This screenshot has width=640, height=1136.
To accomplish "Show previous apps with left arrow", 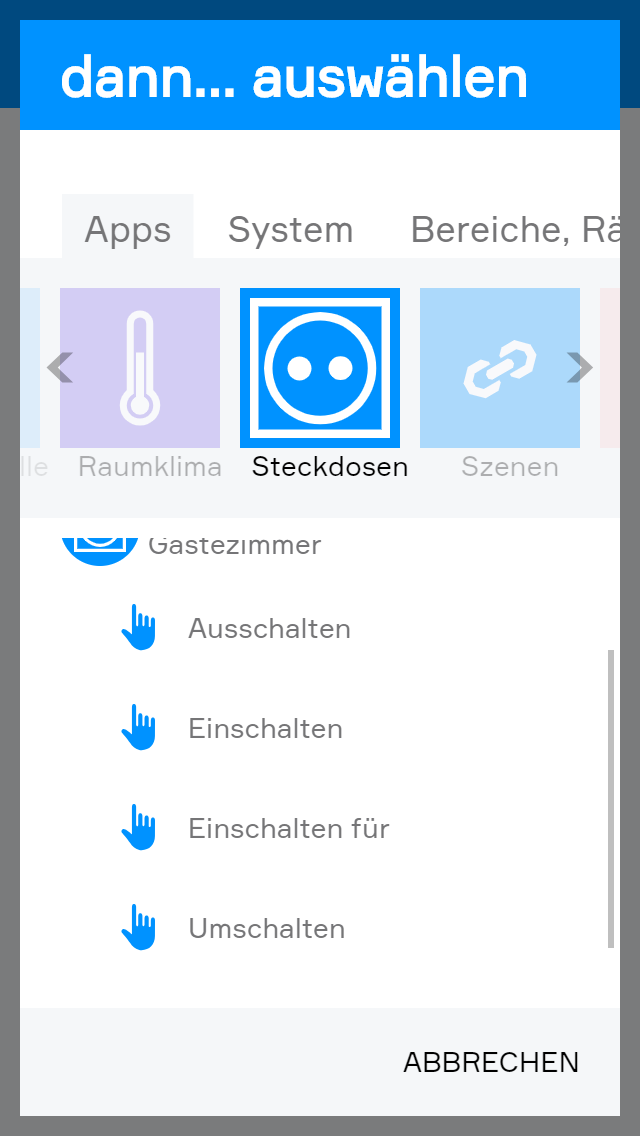I will coord(59,368).
